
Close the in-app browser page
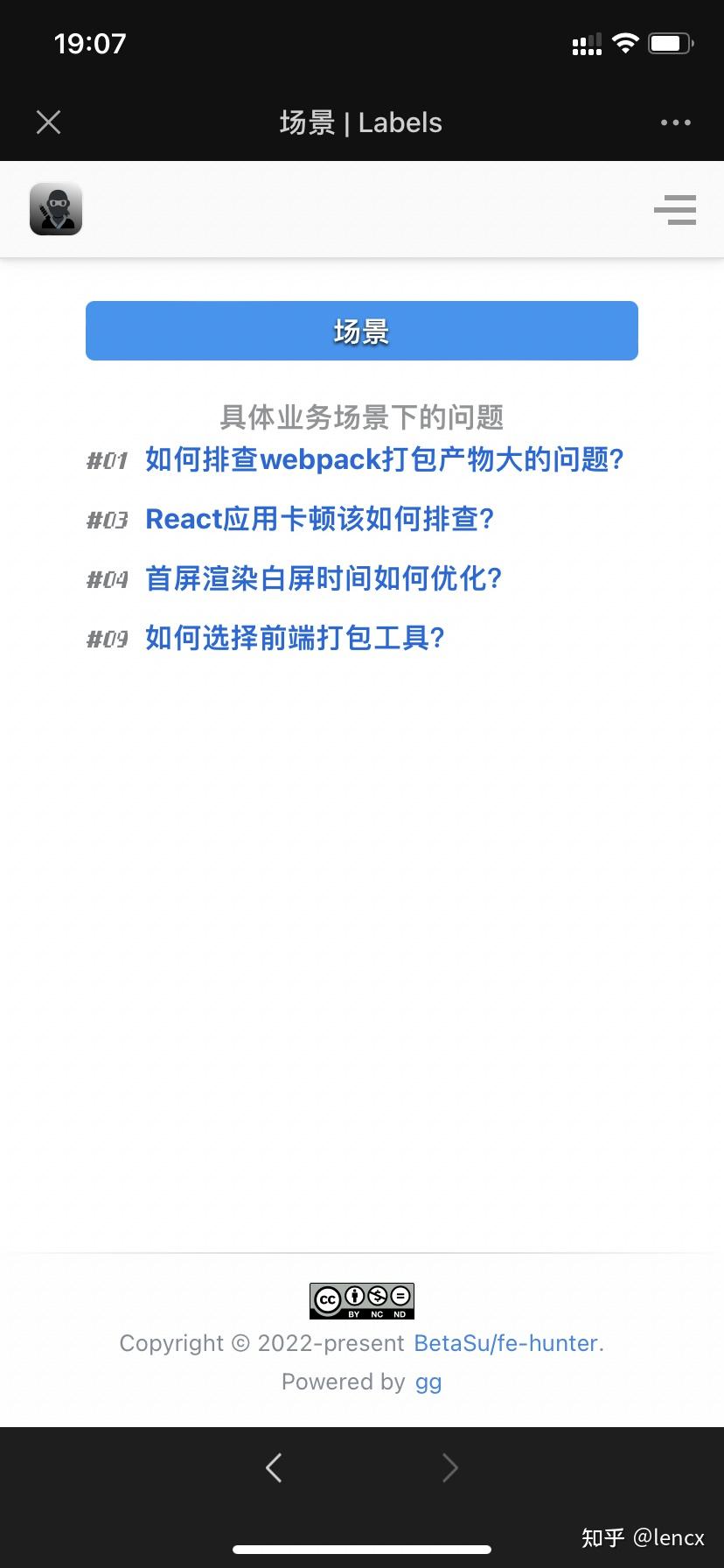click(x=49, y=122)
